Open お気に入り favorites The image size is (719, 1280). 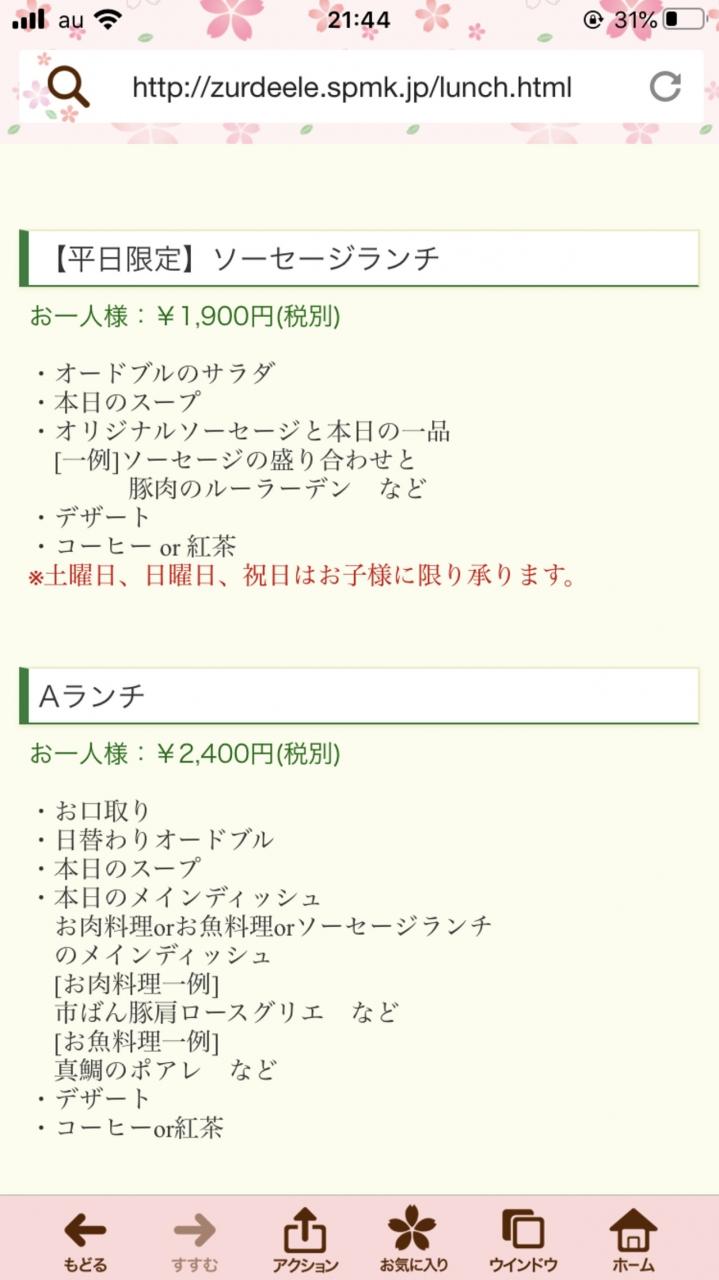[413, 1240]
